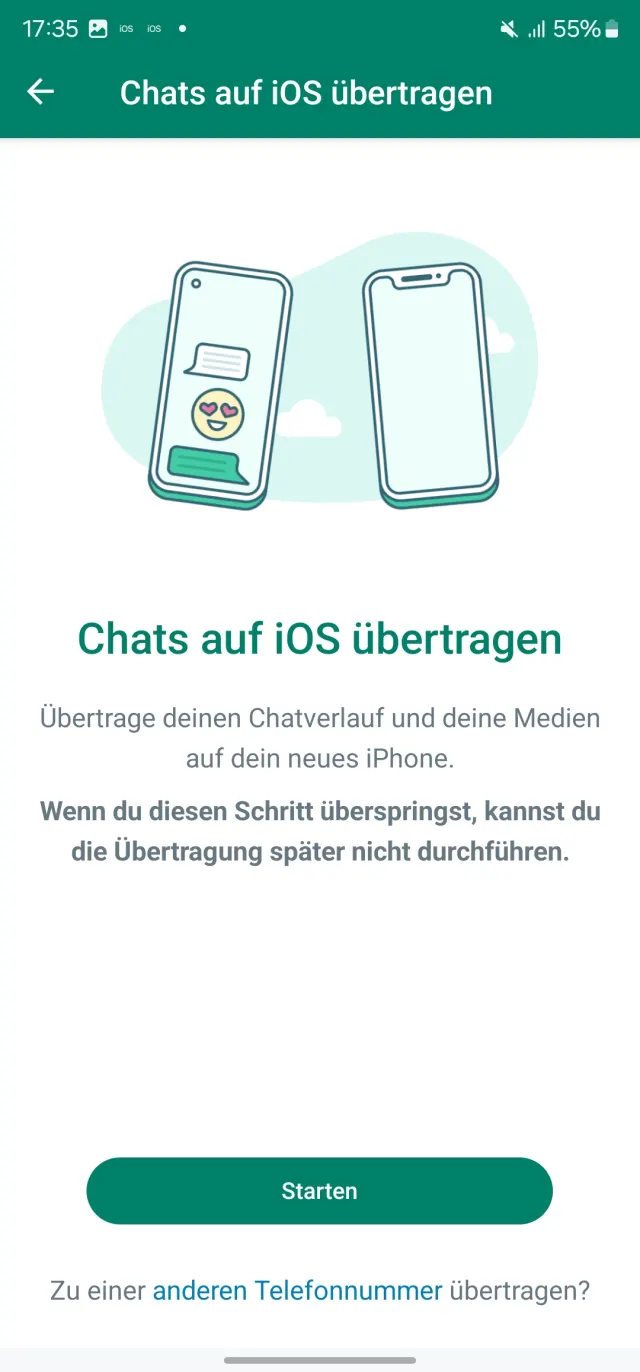Go back using the top arrow

pos(41,92)
